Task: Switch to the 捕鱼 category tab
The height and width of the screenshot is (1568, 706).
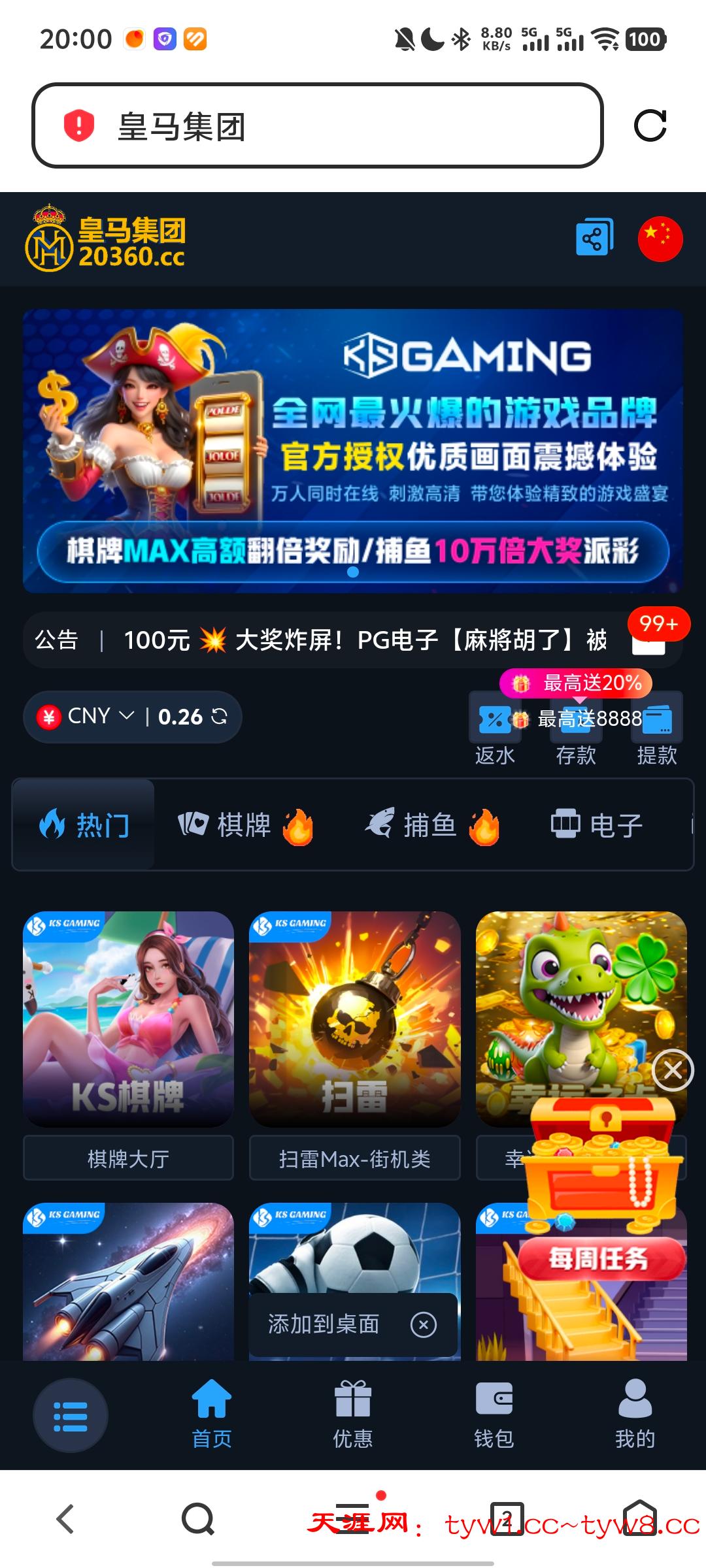Action: click(430, 825)
